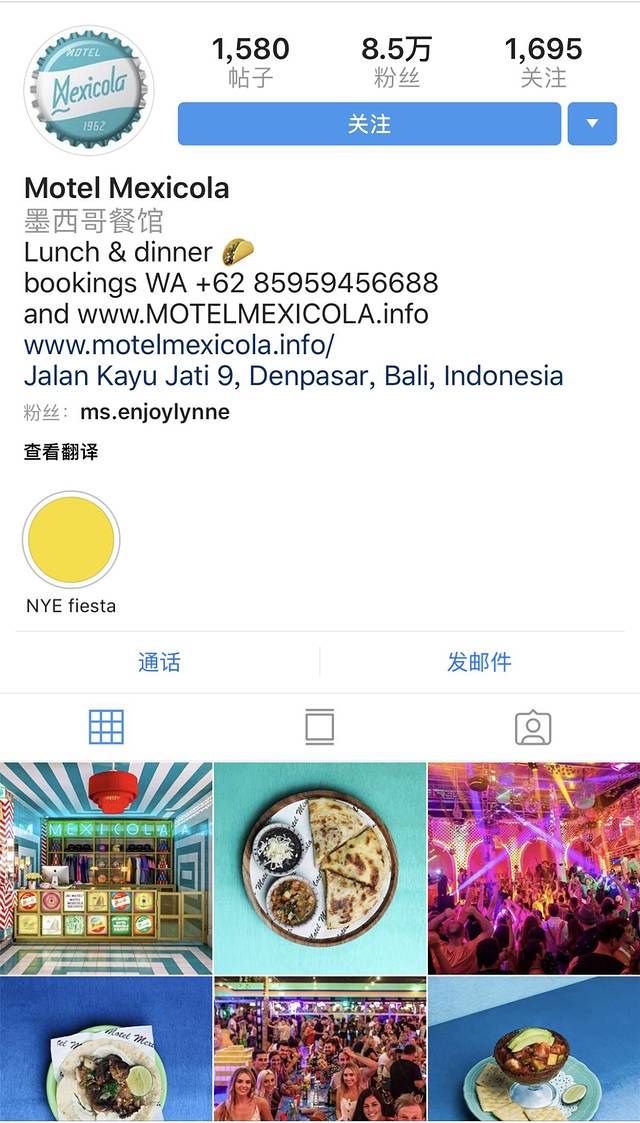Open the group of guests photo post
Screen dimensions: 640x1123
(x=320, y=1050)
